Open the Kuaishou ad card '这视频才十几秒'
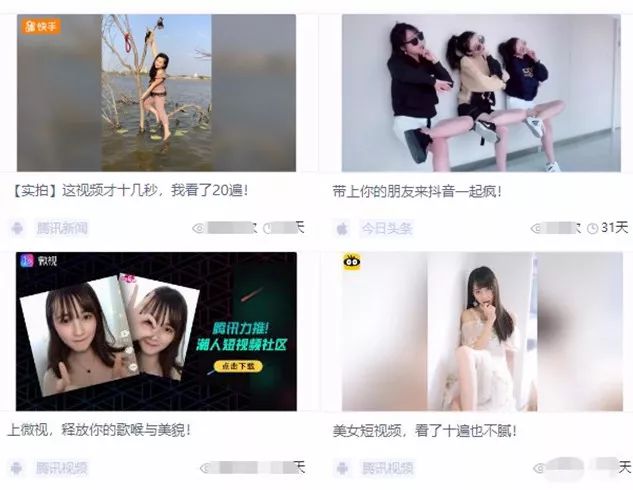Image resolution: width=633 pixels, height=490 pixels. (x=157, y=93)
